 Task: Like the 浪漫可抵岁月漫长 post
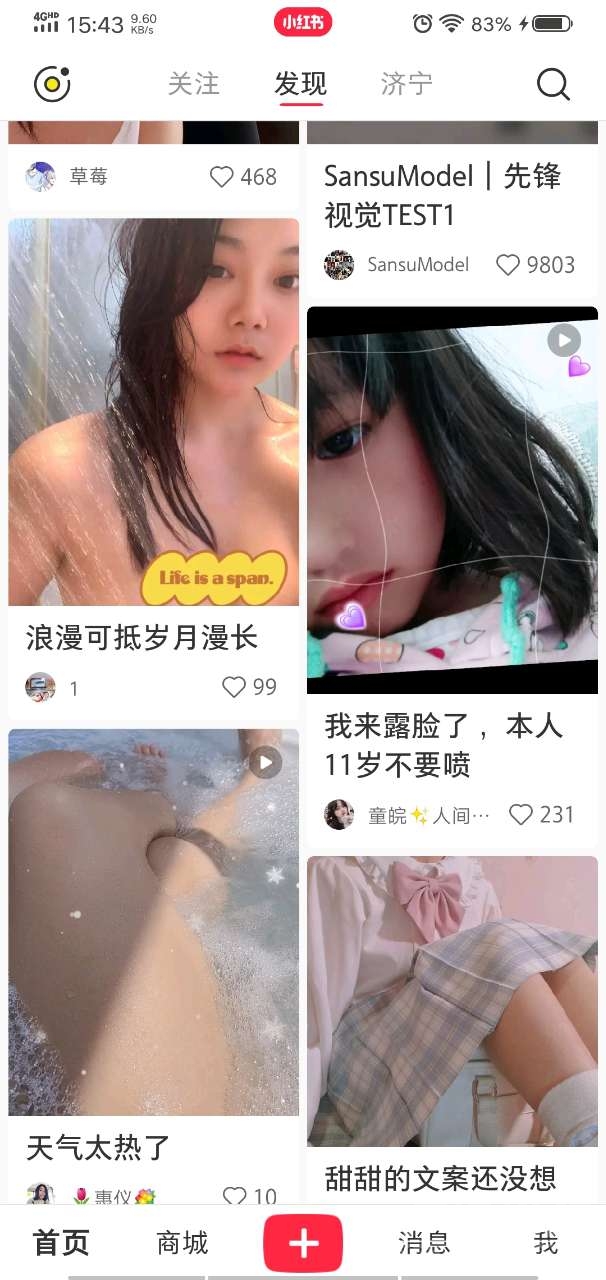coord(234,687)
